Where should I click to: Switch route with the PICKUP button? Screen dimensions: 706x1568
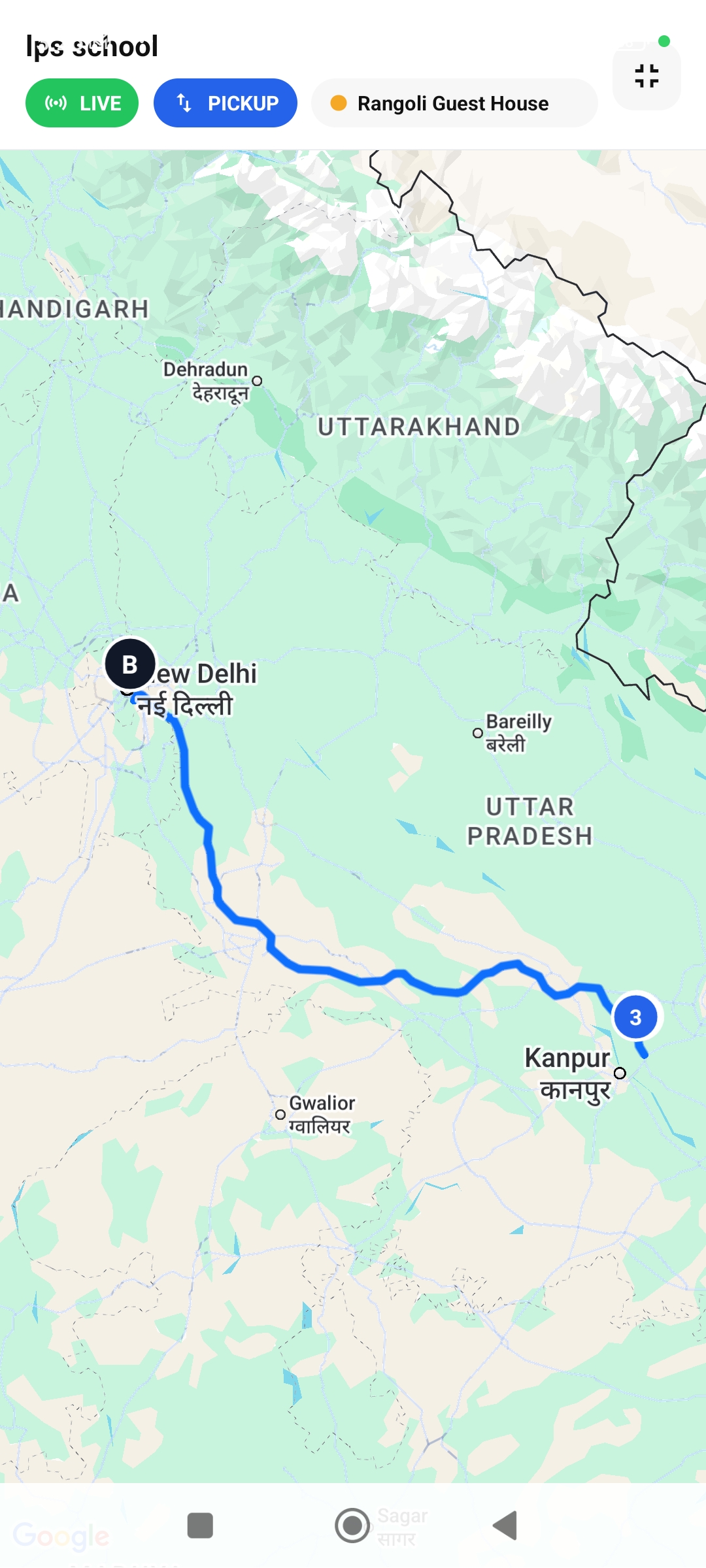pos(225,103)
